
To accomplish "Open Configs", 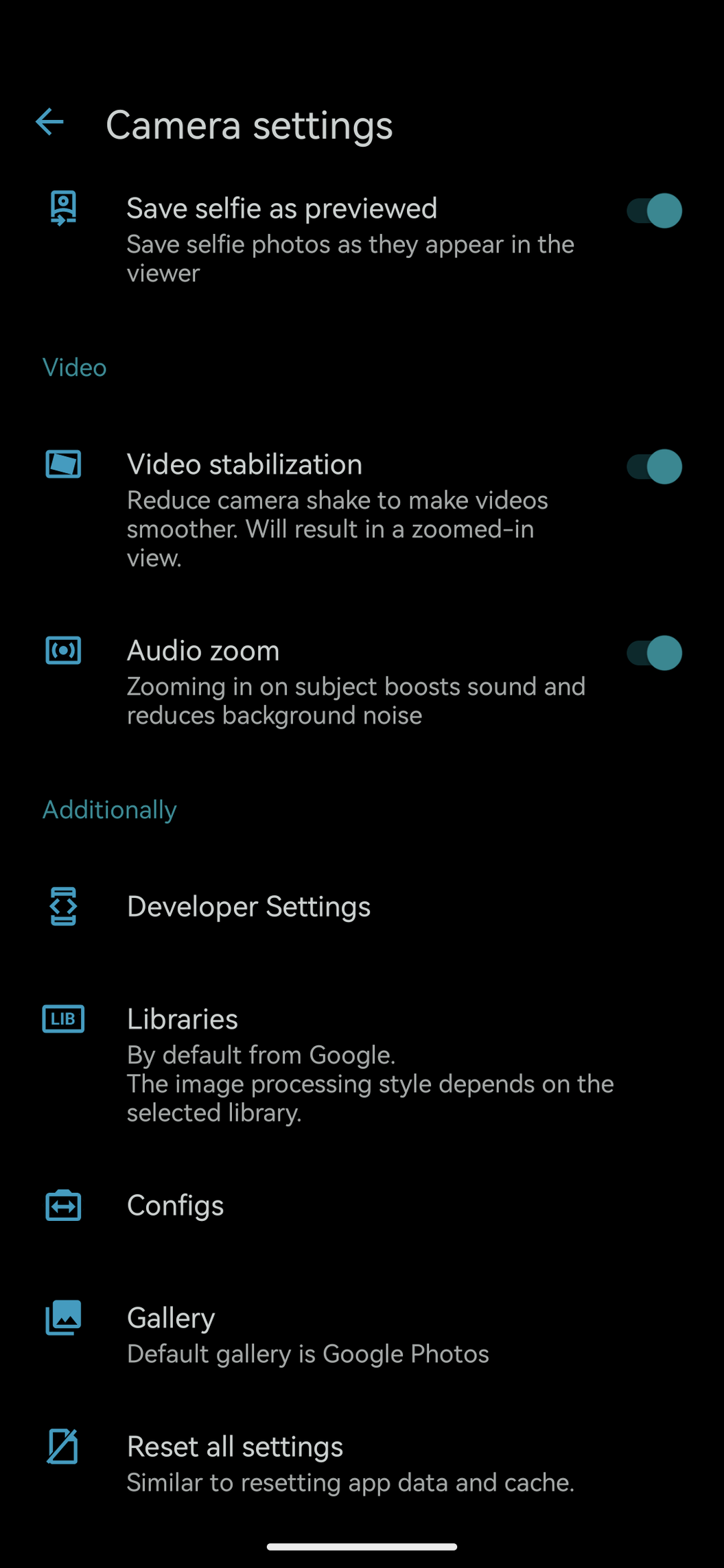I will click(176, 1206).
